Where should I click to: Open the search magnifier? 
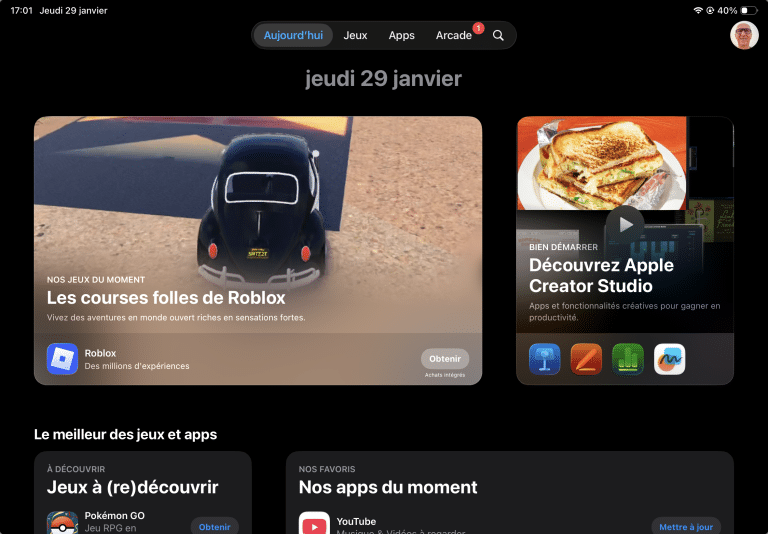(498, 35)
